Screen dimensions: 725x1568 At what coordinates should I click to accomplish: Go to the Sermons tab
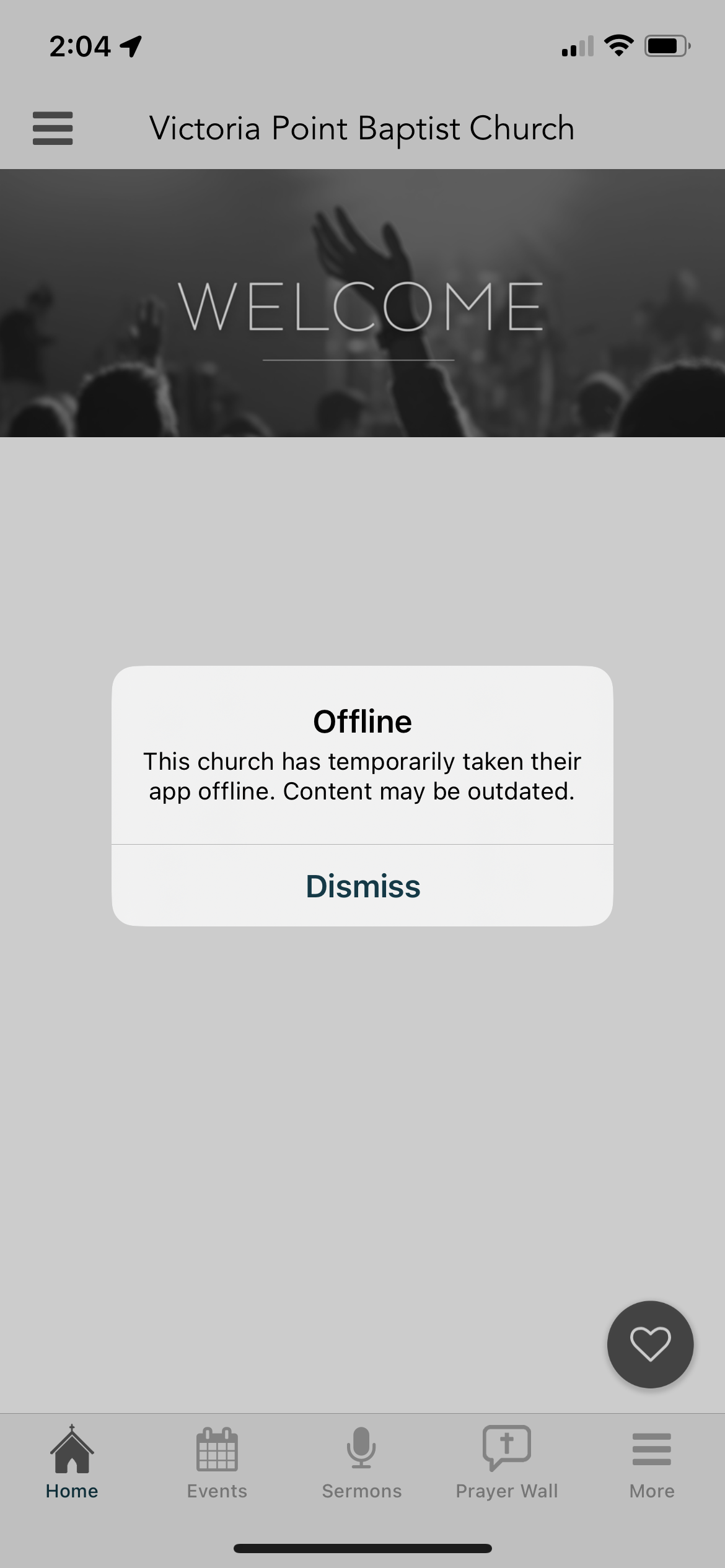point(362,1465)
